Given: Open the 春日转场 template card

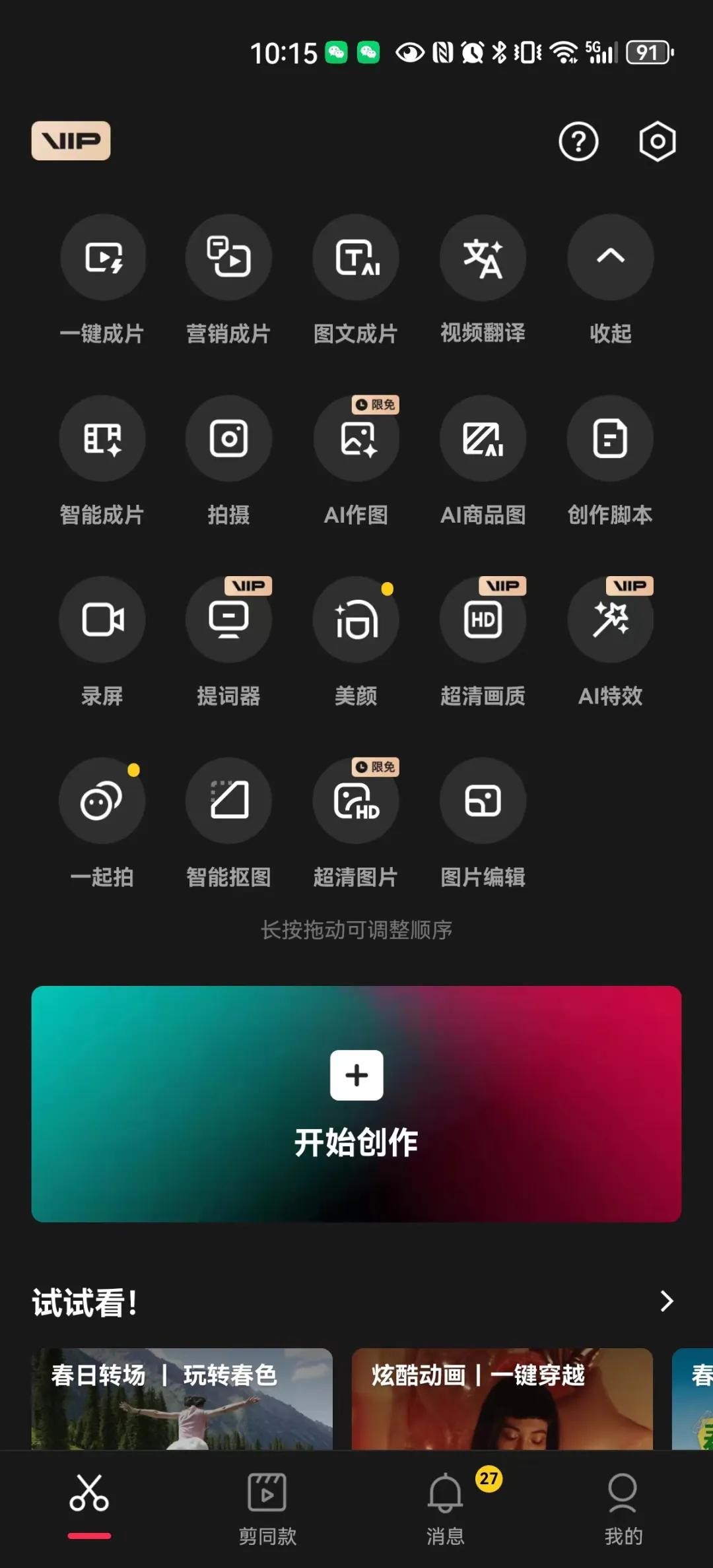Looking at the screenshot, I should tap(182, 1398).
